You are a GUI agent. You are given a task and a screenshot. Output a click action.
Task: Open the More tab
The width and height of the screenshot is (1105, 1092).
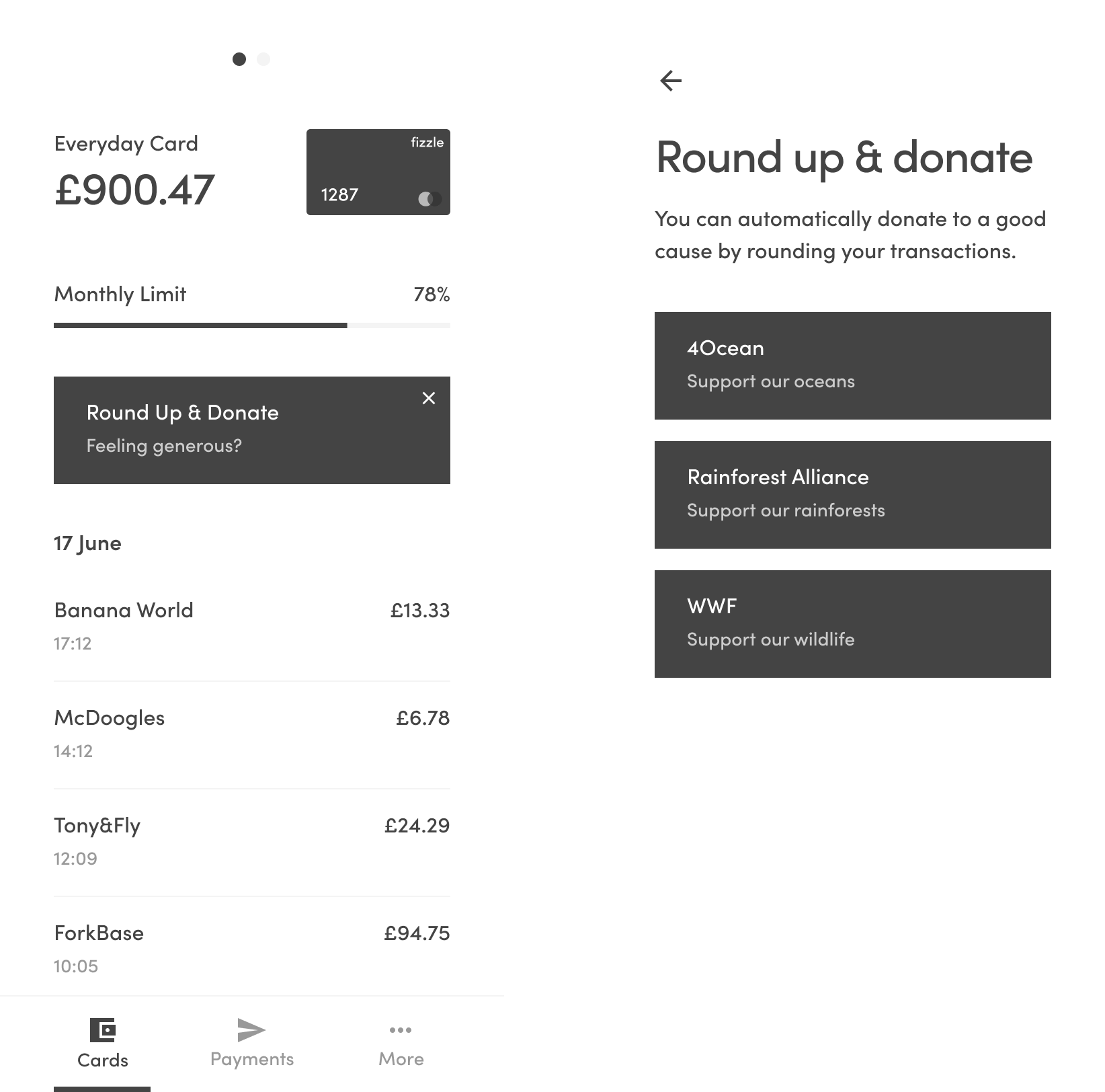[x=401, y=1042]
